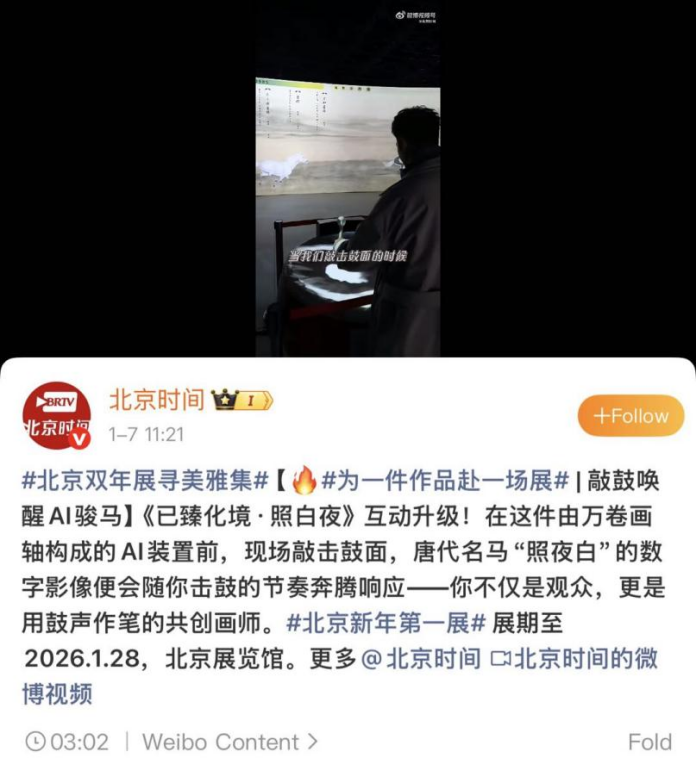
Task: Open hashtag #北京新年第一展#
Action: tap(386, 622)
